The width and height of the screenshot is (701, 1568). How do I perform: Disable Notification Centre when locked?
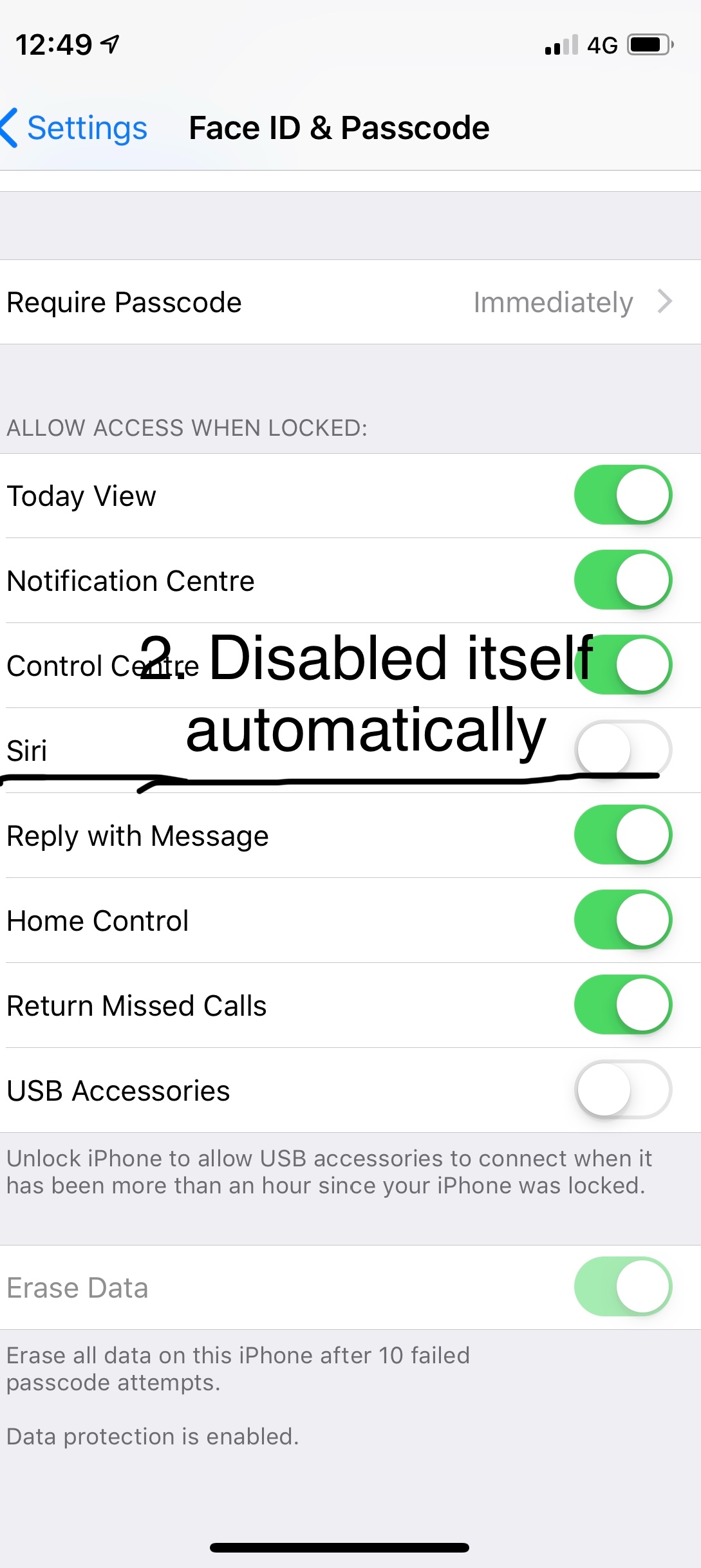(x=622, y=580)
